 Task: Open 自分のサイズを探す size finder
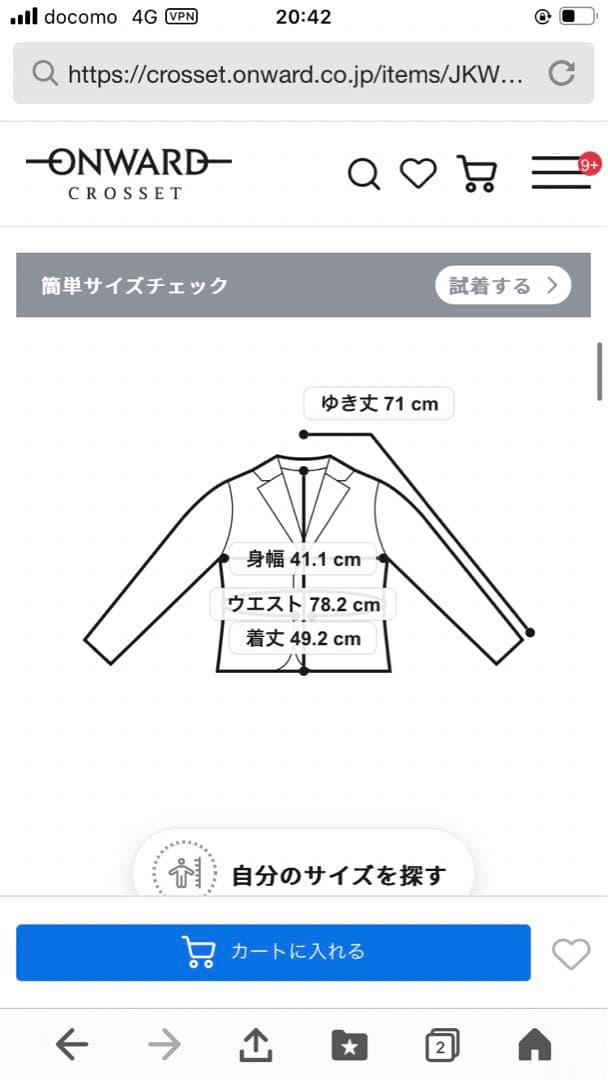(303, 875)
